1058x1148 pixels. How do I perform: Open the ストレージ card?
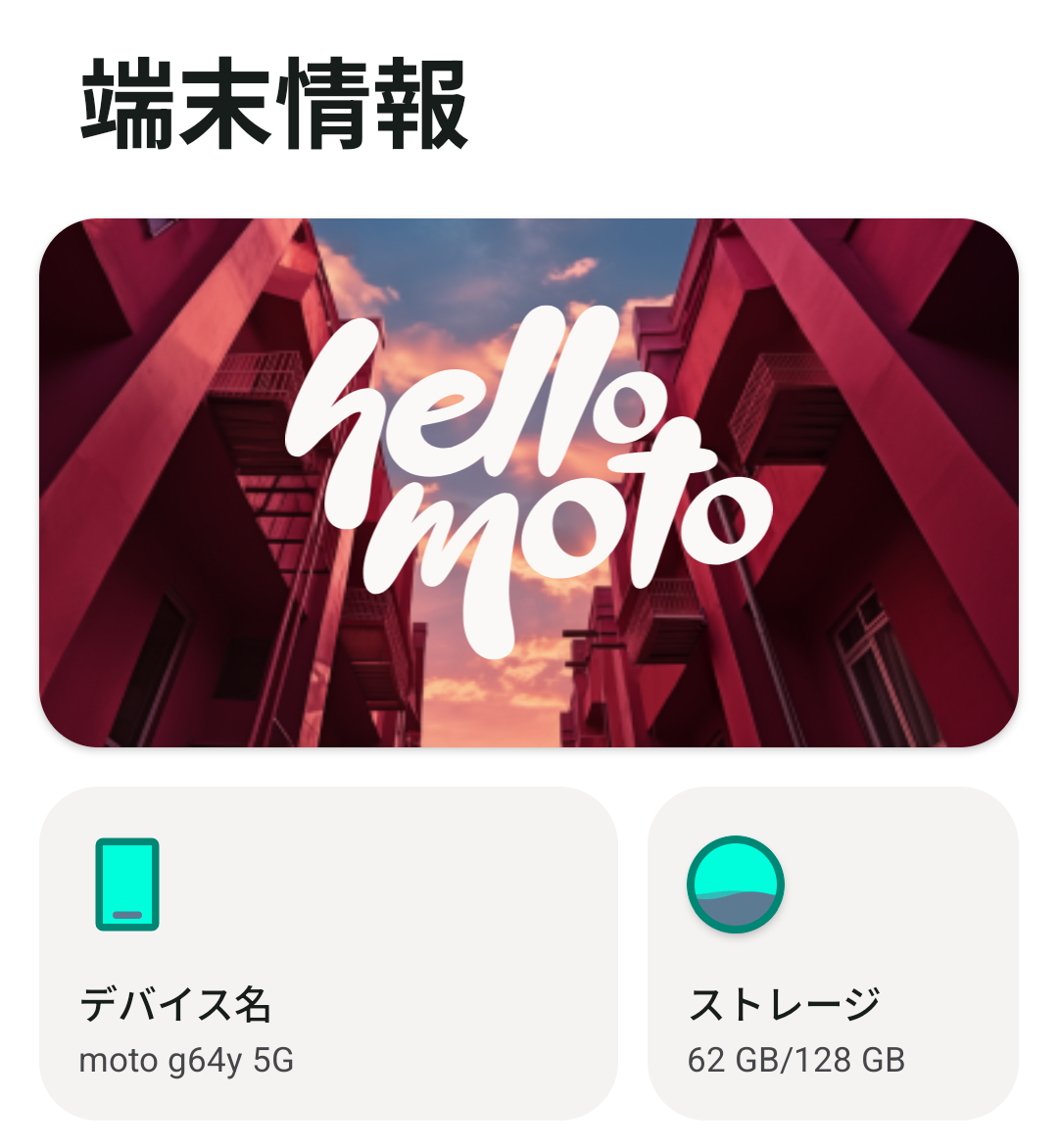pos(833,953)
